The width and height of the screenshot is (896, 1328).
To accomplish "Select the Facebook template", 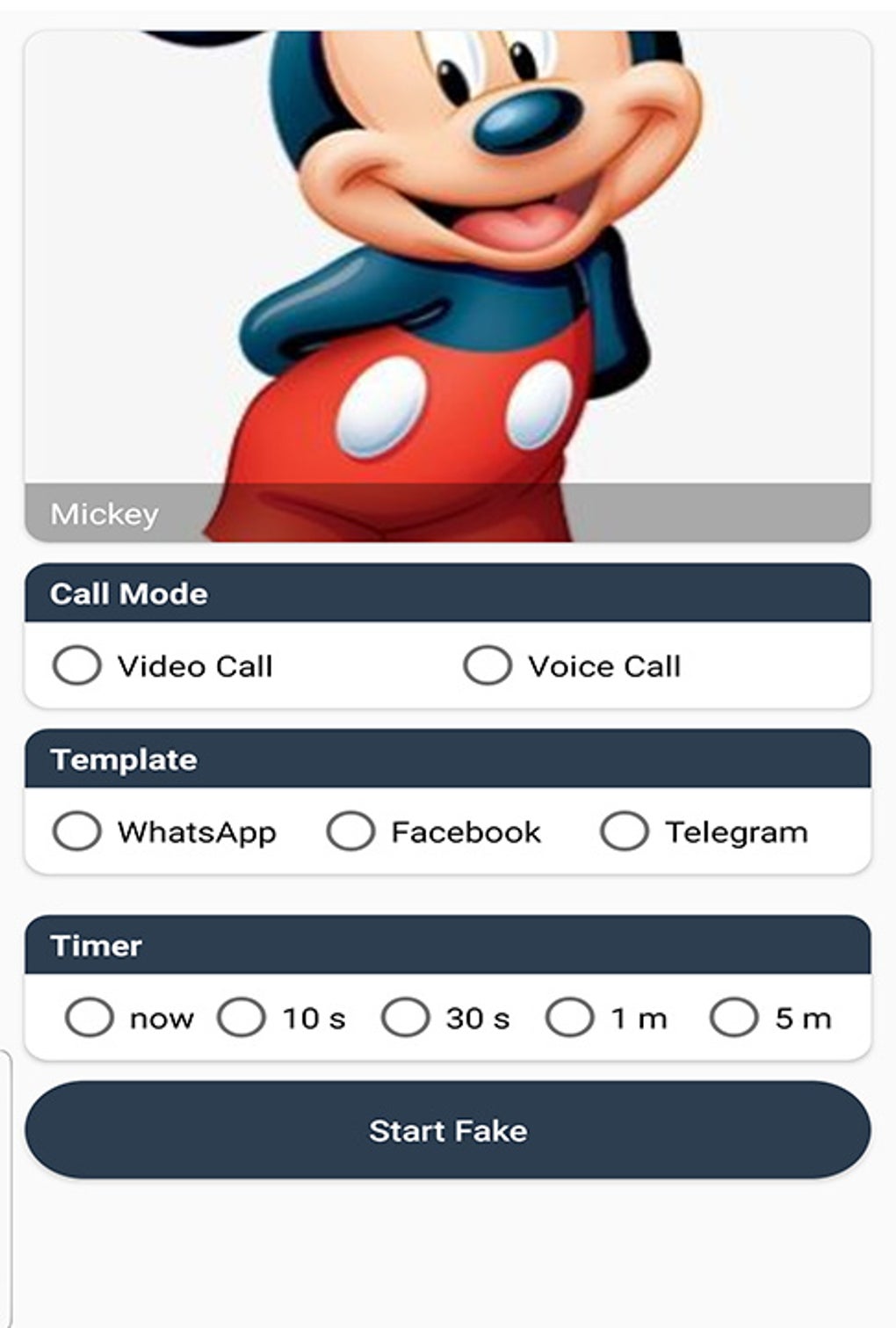I will 350,831.
